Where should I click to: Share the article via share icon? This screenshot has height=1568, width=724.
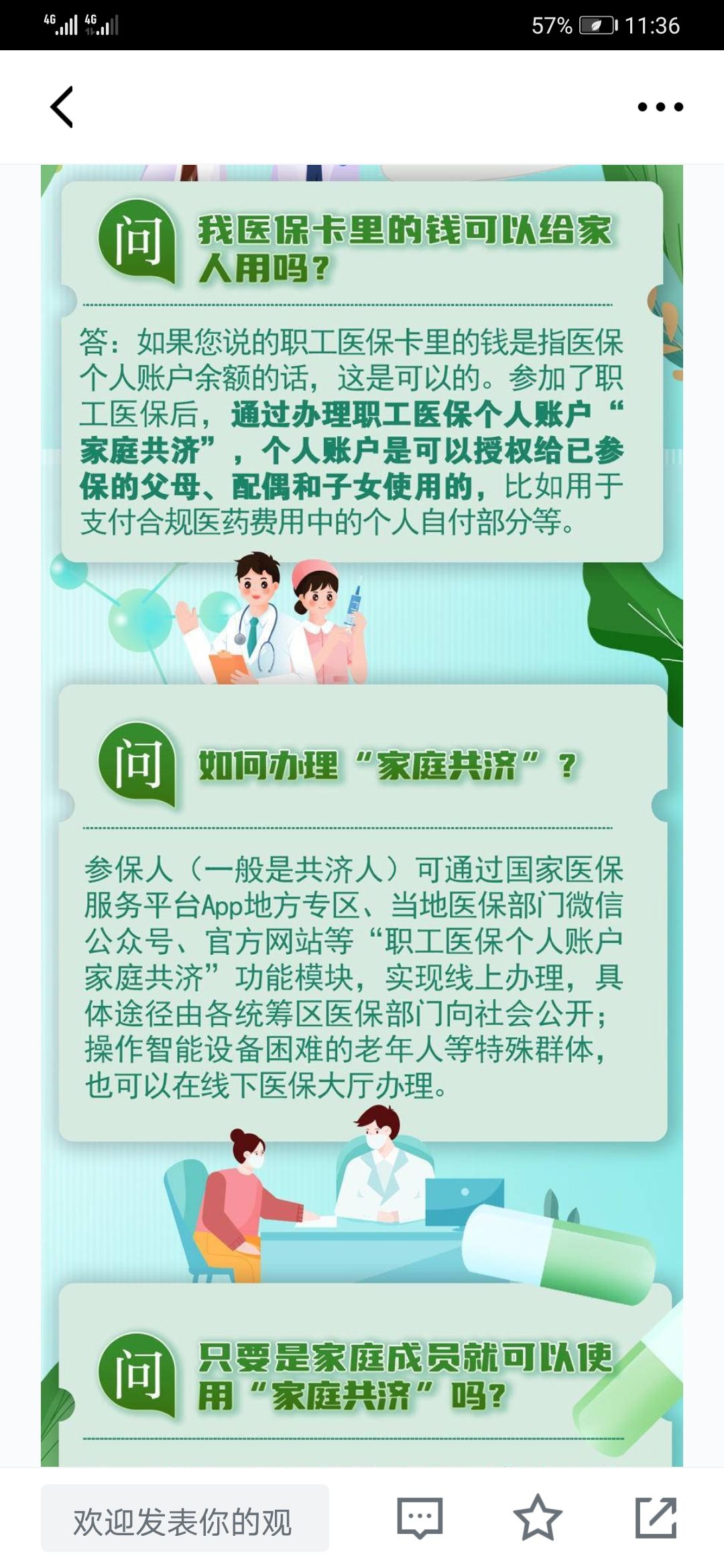656,1518
